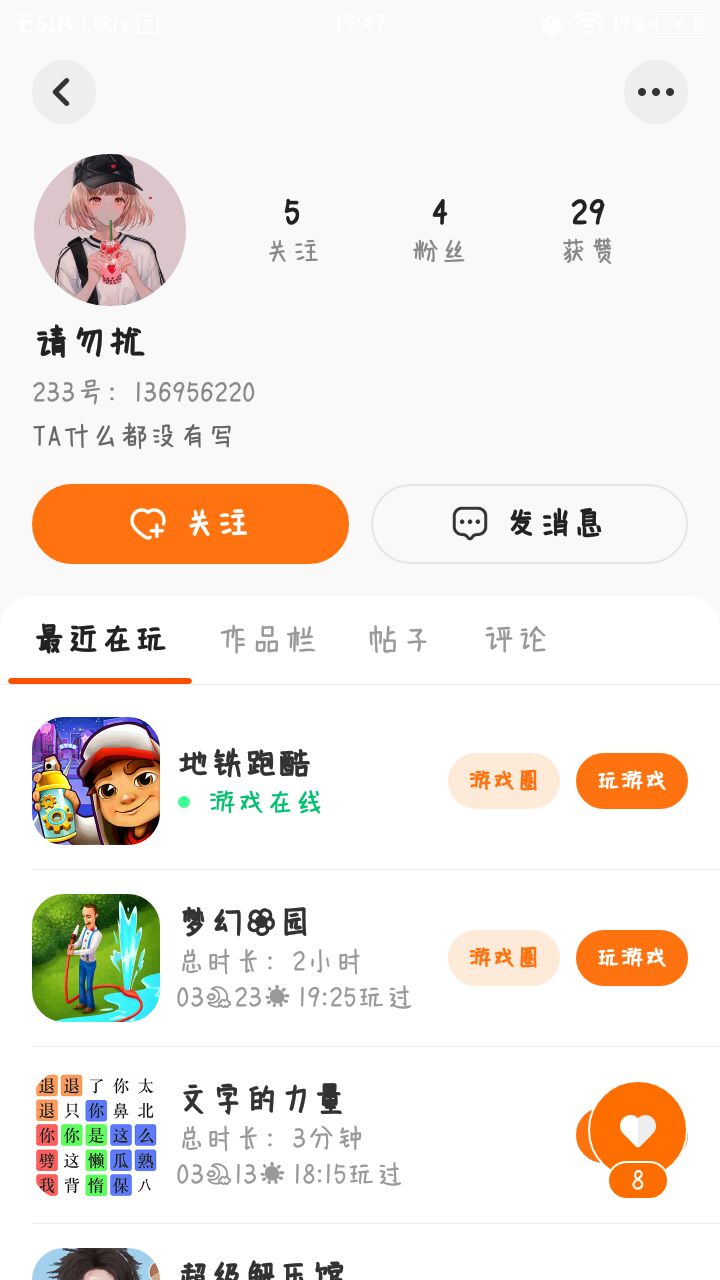This screenshot has height=1280, width=720.
Task: Open the 关注 following list
Action: (292, 229)
